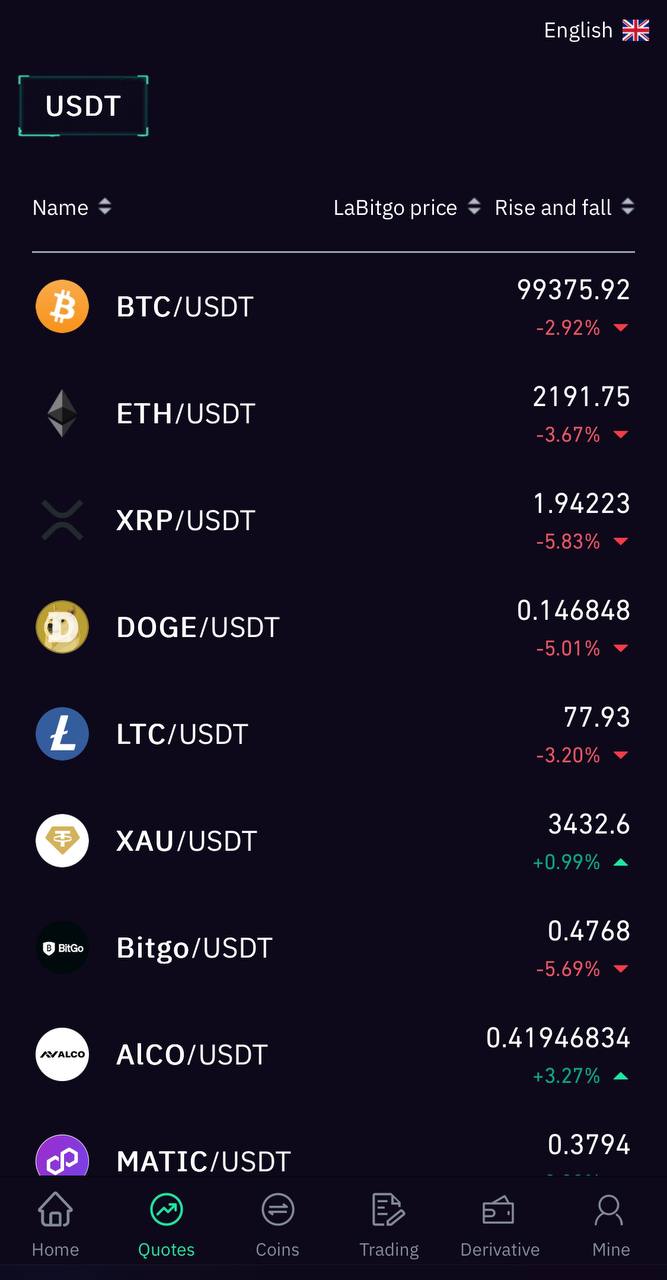
Task: Sort the list by Name
Action: 71,208
